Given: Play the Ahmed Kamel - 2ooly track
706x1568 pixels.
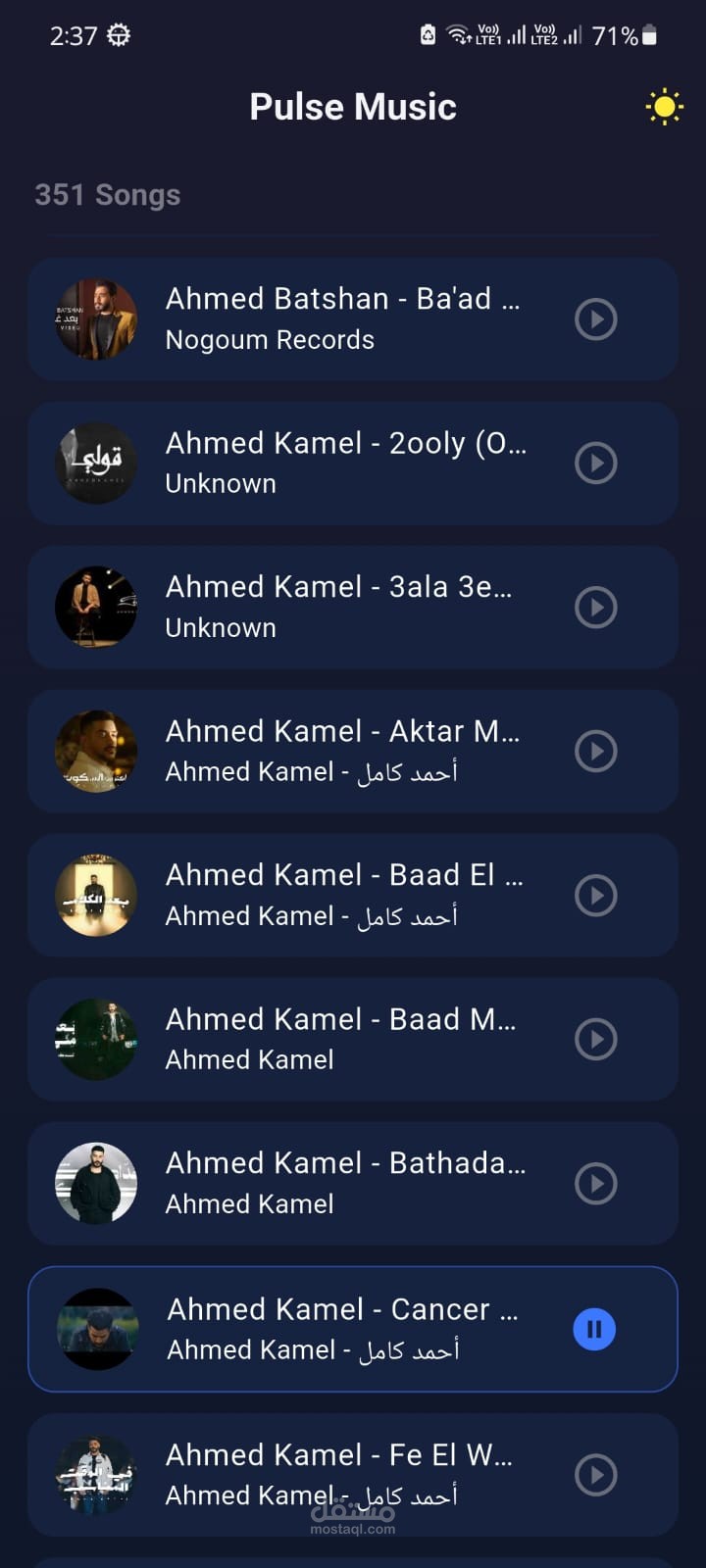Looking at the screenshot, I should coord(595,464).
